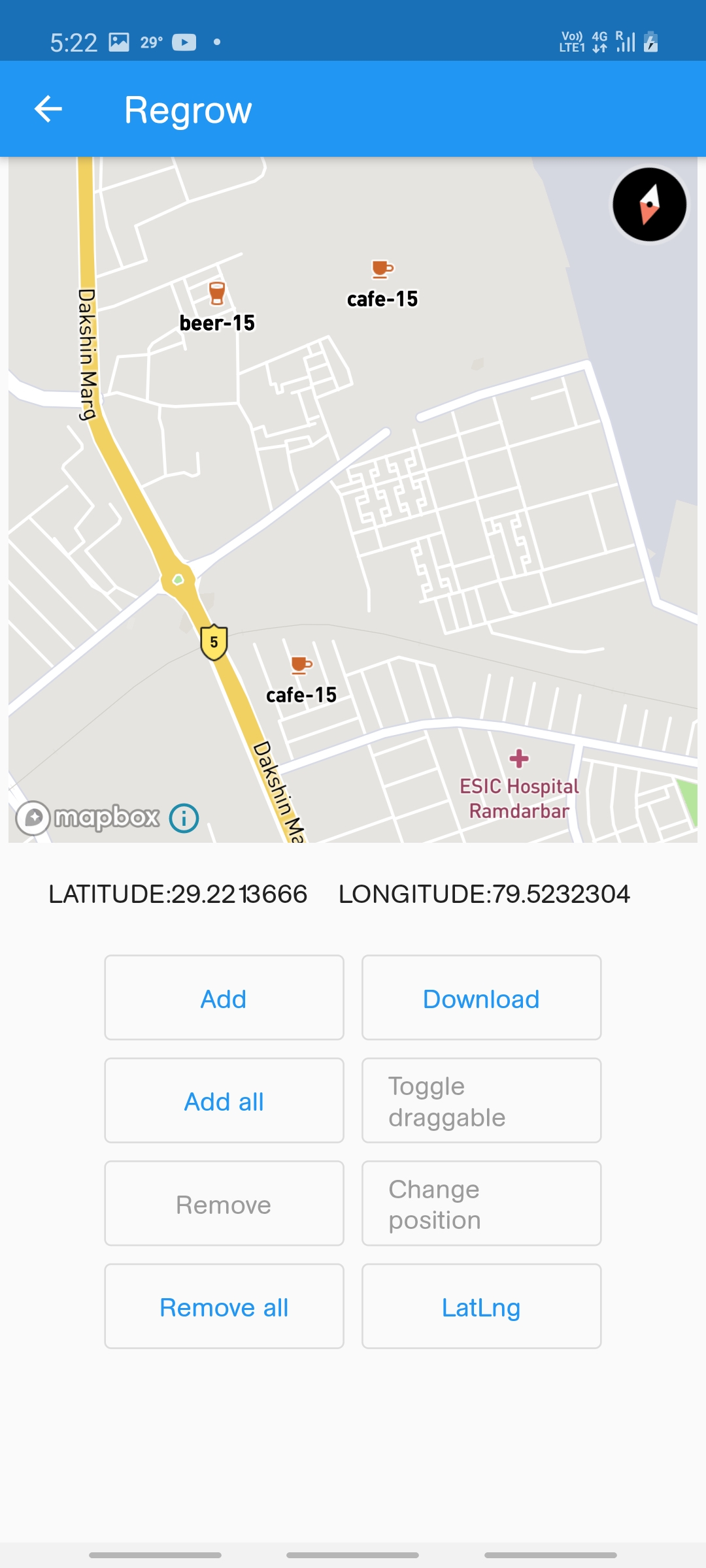Tap the LatLng button
706x1568 pixels.
(x=481, y=1307)
